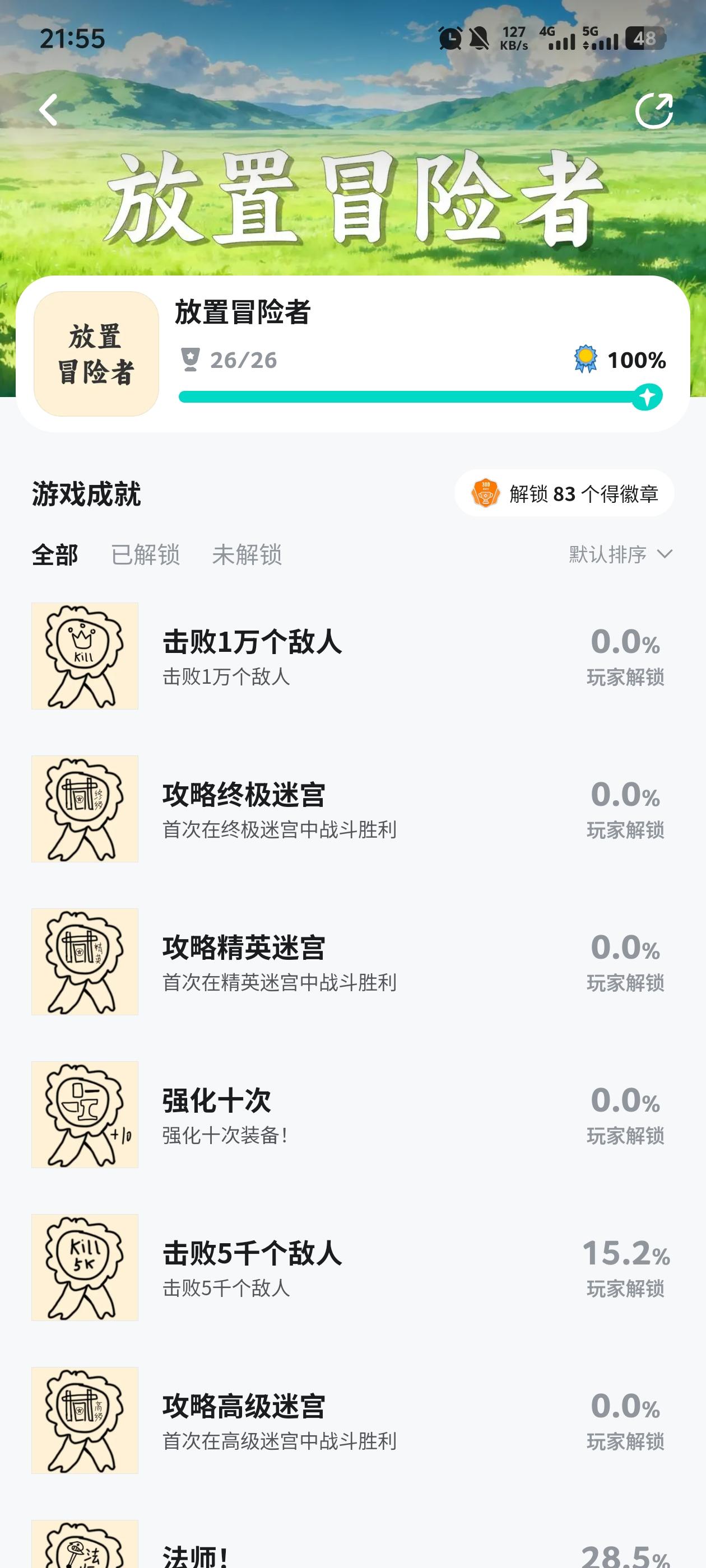Show the 未解锁 achievements tab

[247, 554]
